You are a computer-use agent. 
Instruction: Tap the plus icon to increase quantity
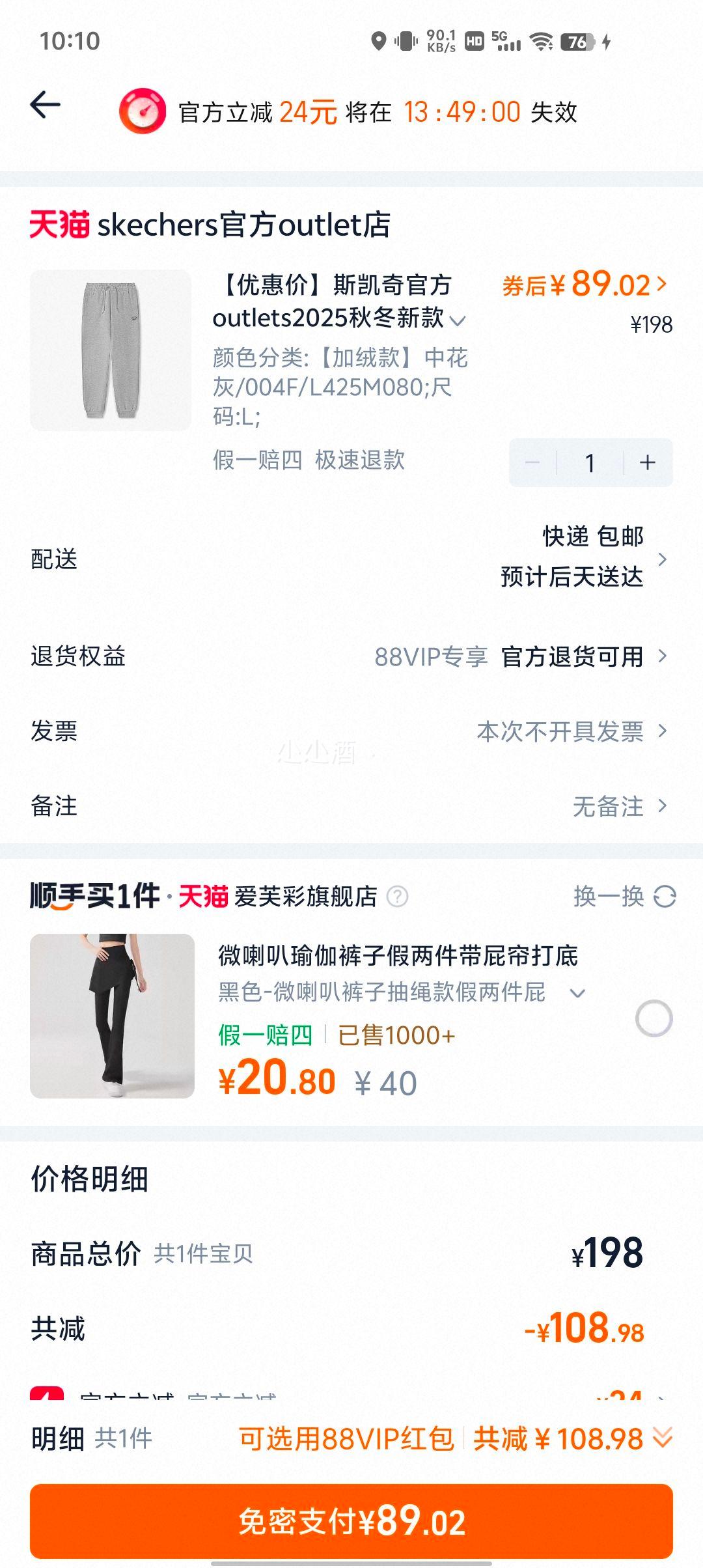tap(646, 462)
